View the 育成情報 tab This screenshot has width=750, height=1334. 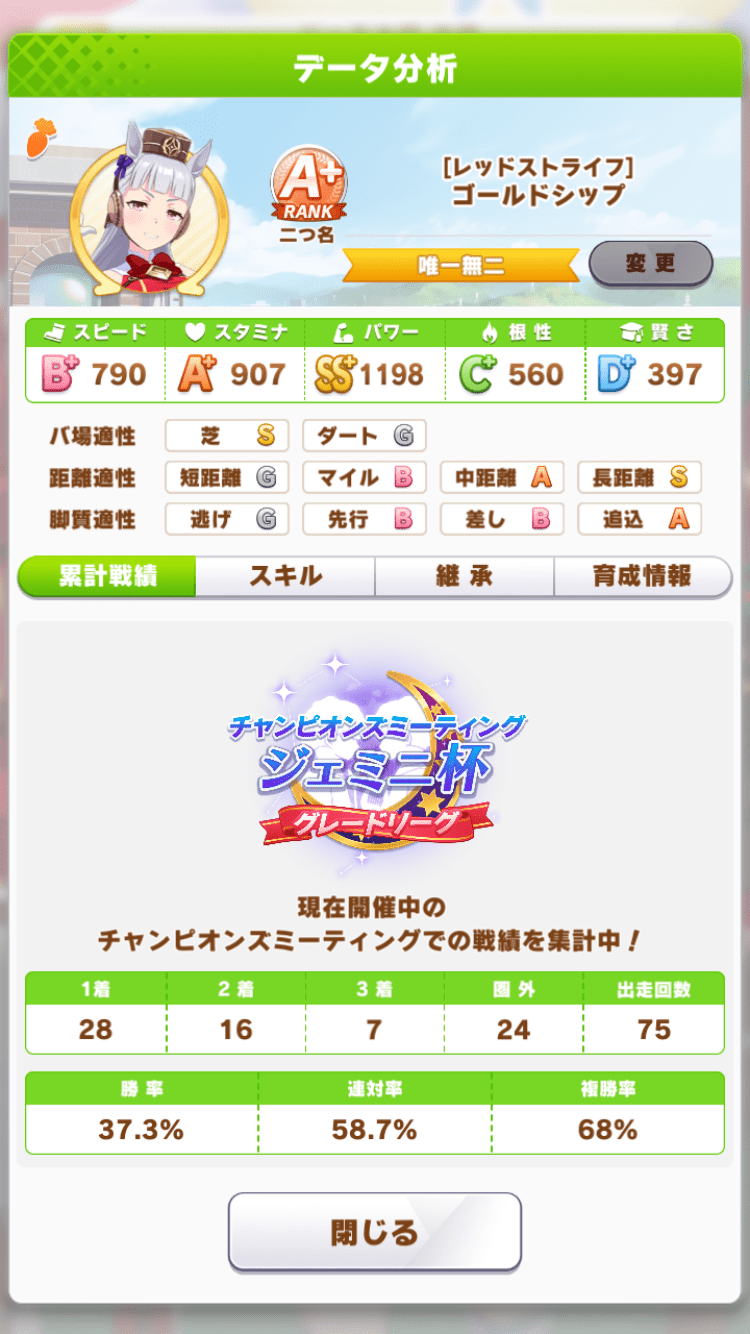(642, 577)
